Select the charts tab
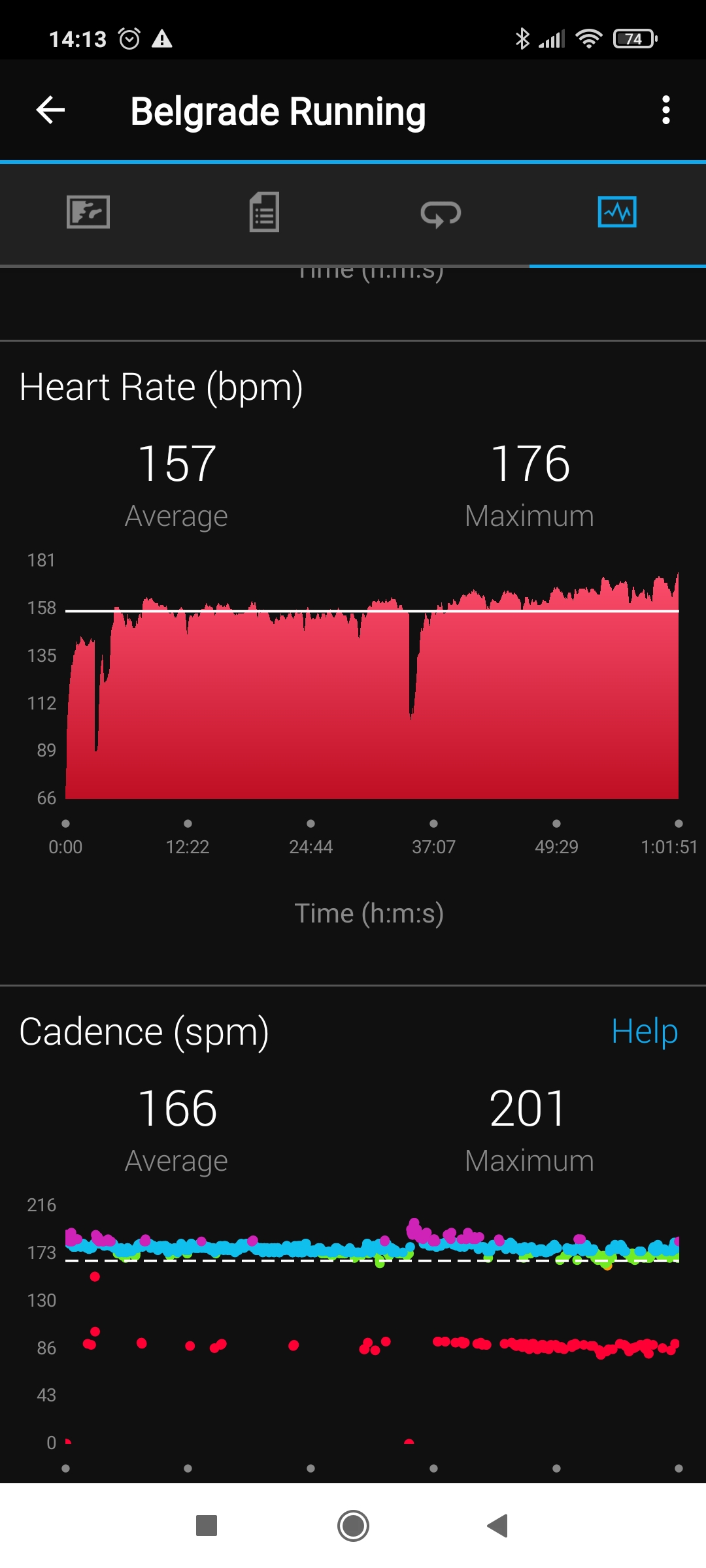Viewport: 706px width, 1568px height. [x=617, y=212]
